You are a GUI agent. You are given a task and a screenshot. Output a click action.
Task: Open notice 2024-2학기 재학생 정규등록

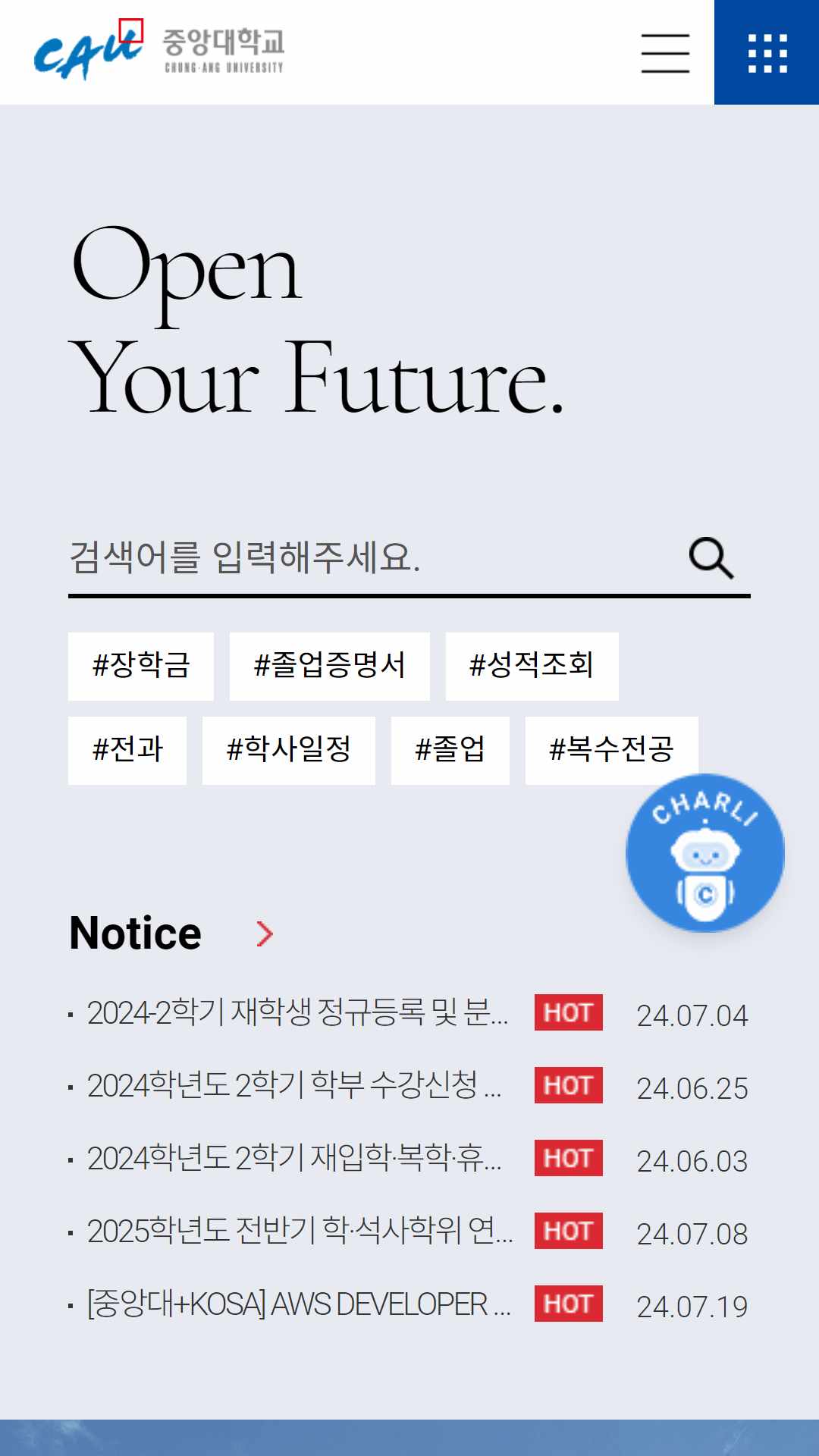click(297, 1013)
